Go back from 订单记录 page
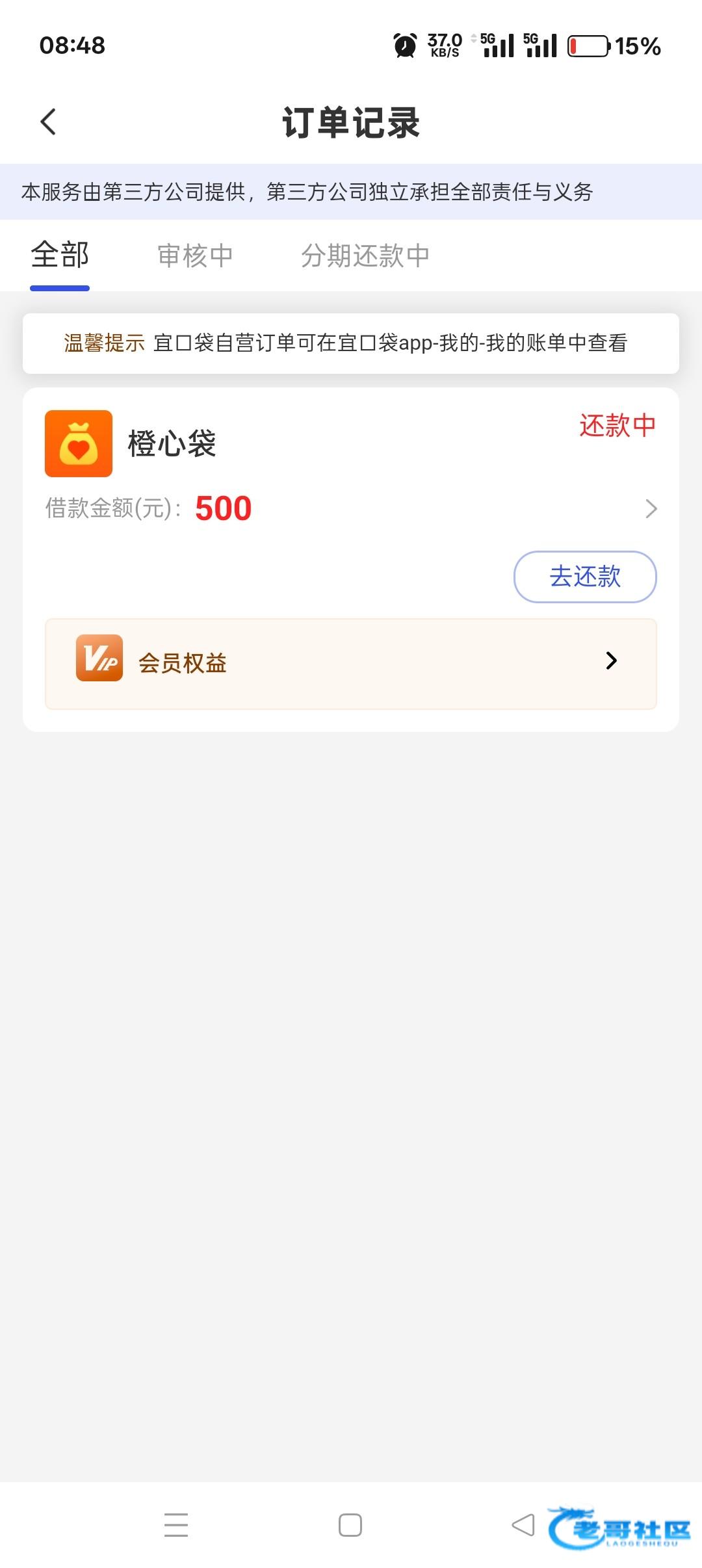Screen dimensions: 702x1568 tap(49, 122)
